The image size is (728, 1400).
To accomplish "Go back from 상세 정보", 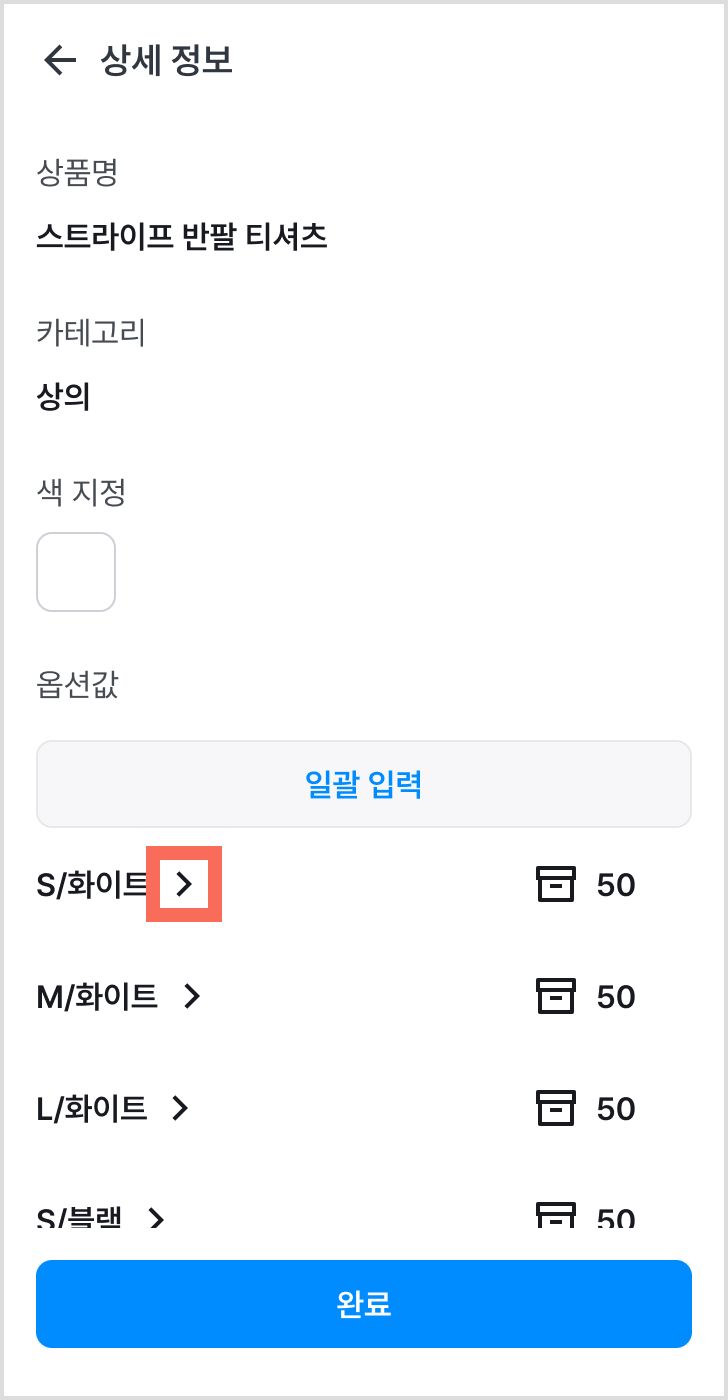I will 60,61.
